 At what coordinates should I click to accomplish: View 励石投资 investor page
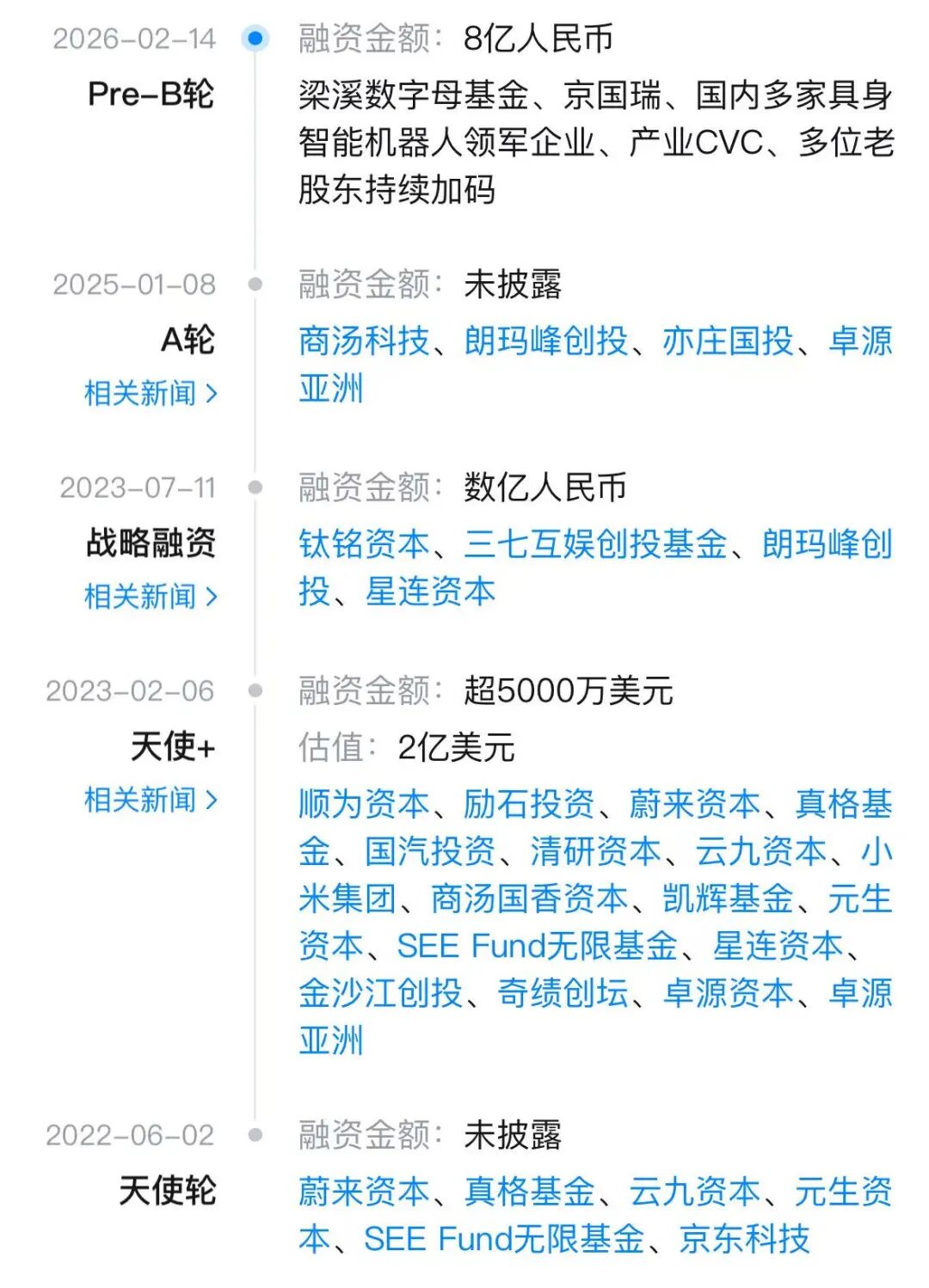[x=529, y=805]
